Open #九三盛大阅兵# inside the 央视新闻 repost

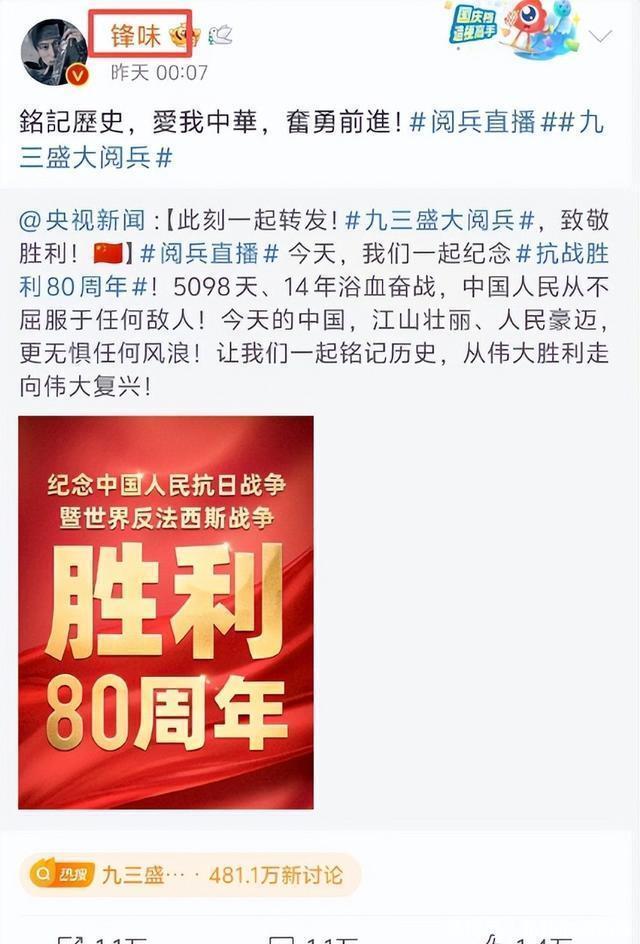click(x=450, y=220)
